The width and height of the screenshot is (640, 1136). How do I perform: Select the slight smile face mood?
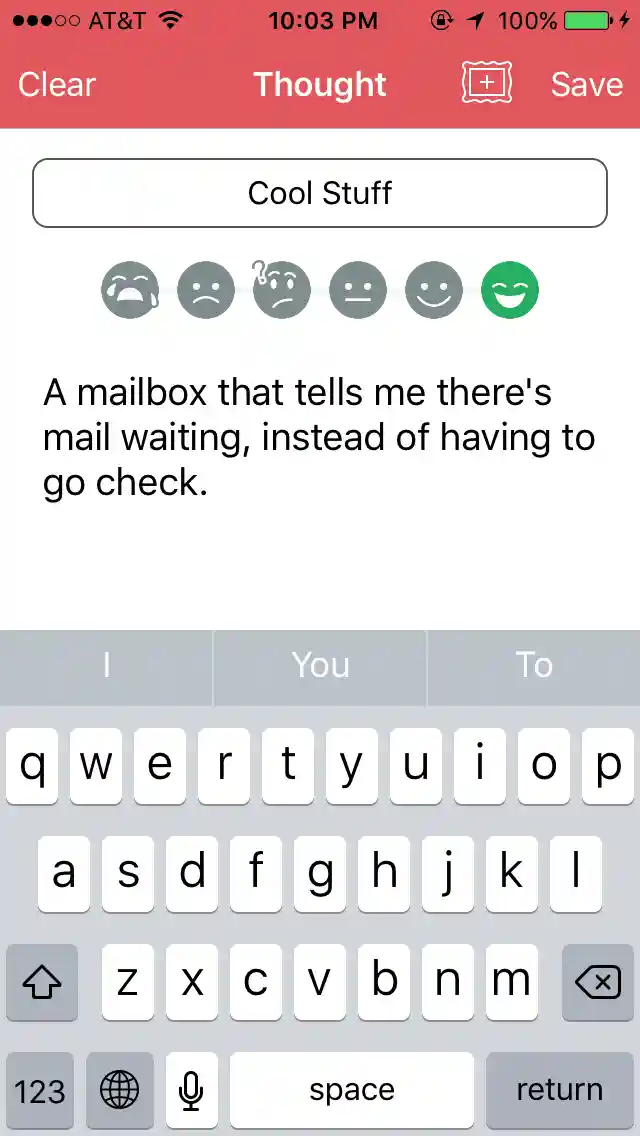(434, 291)
